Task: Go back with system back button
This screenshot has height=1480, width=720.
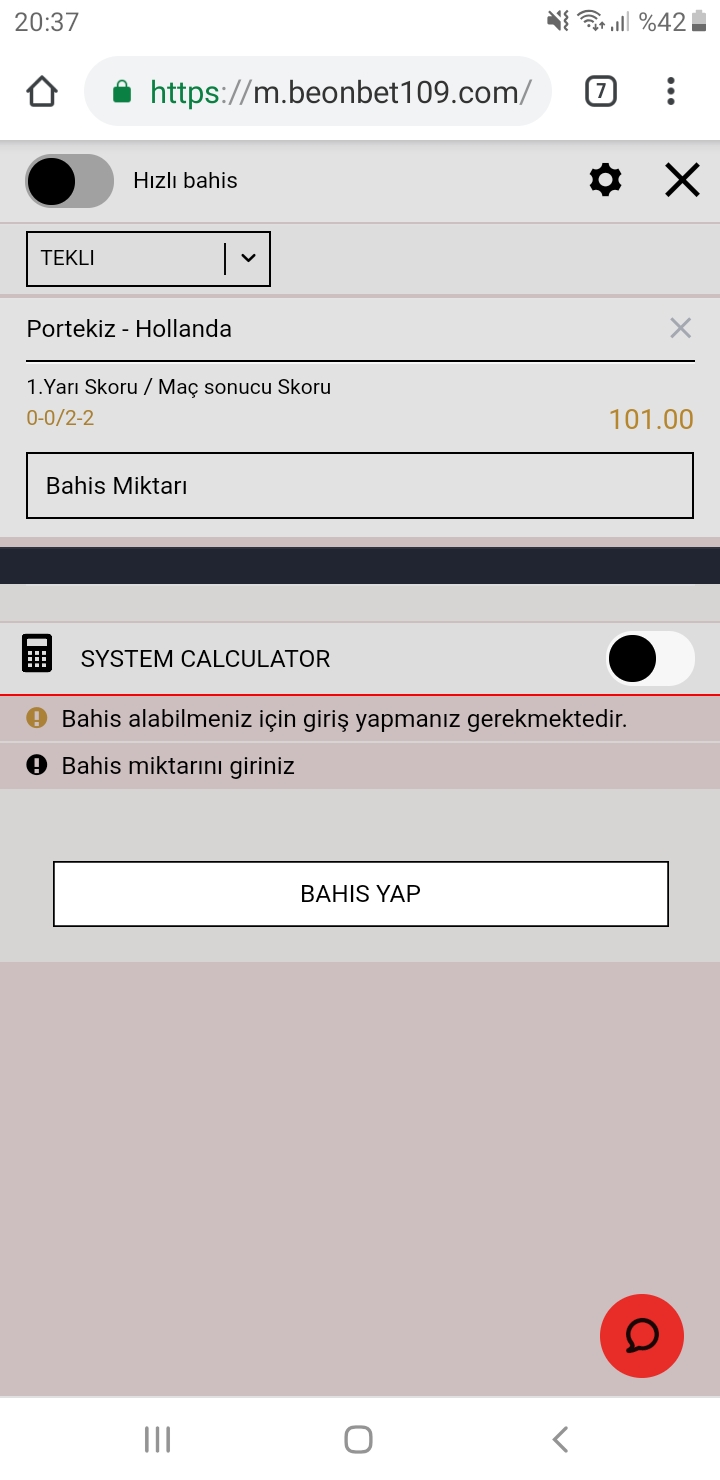Action: pos(560,1439)
